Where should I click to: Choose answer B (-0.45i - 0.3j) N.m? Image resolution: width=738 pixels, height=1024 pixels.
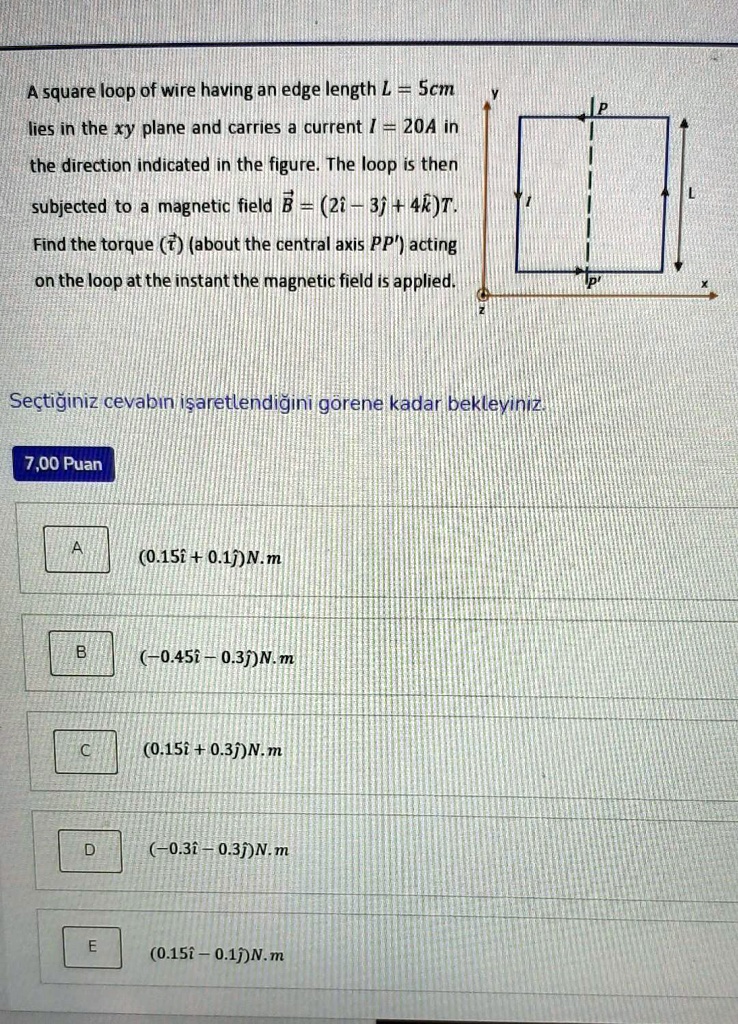point(82,653)
